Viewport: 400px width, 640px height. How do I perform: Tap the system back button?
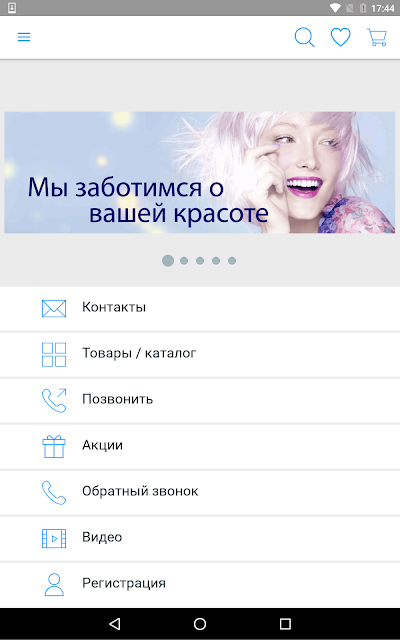[115, 623]
